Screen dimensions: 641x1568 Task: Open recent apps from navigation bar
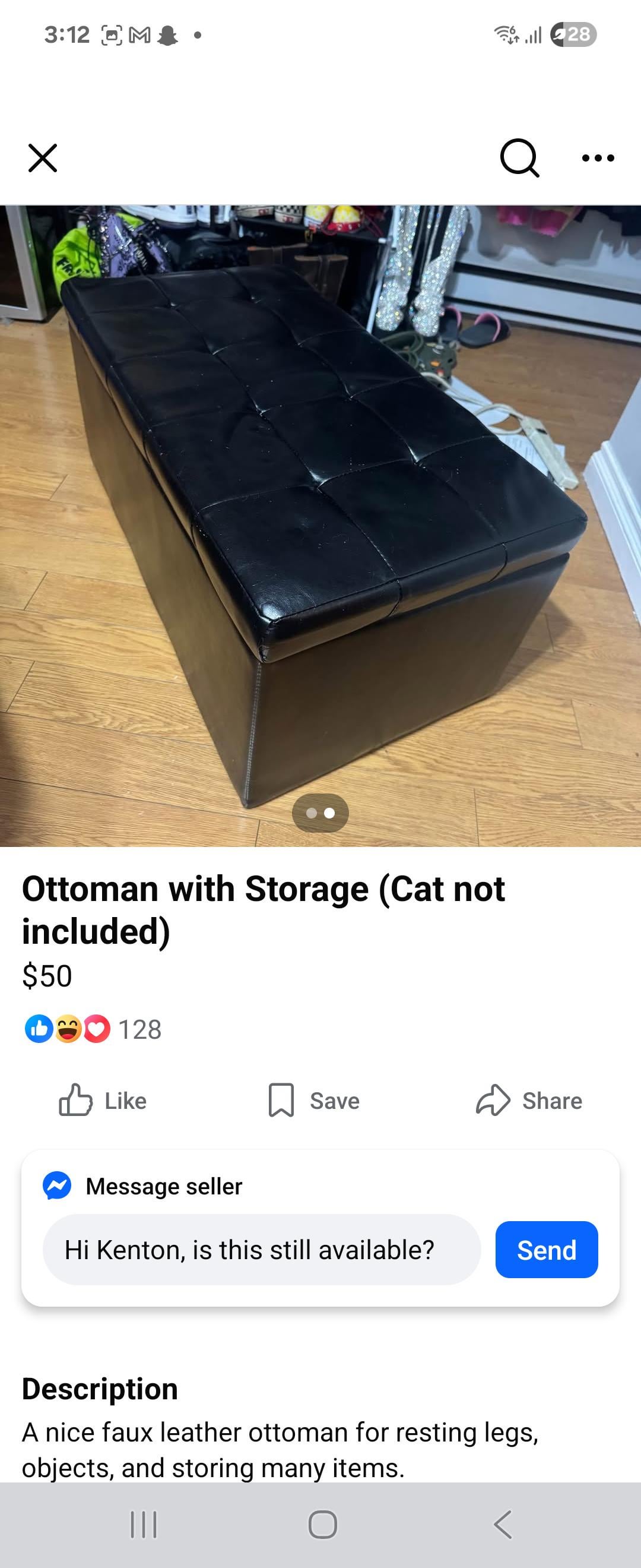point(144,1525)
